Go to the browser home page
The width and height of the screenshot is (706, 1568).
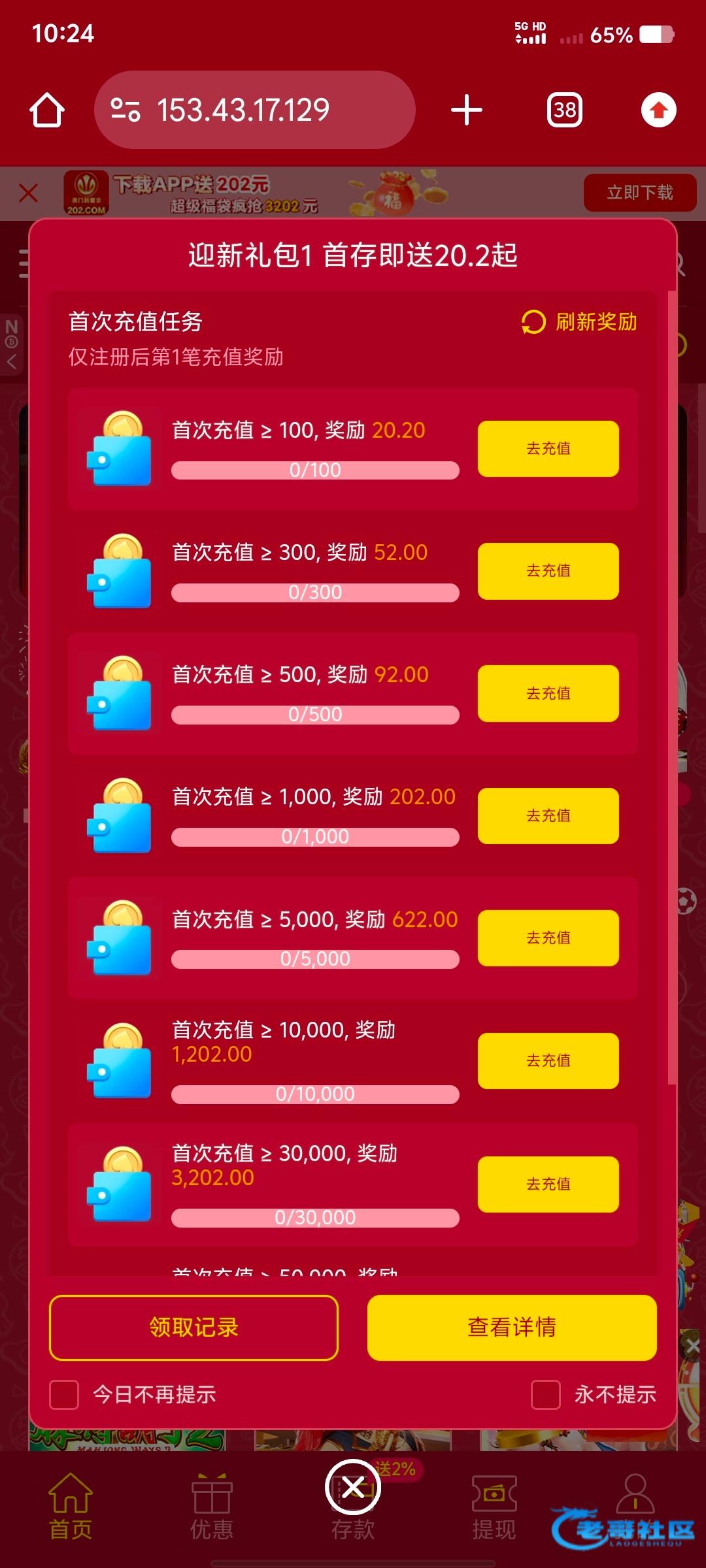point(47,110)
